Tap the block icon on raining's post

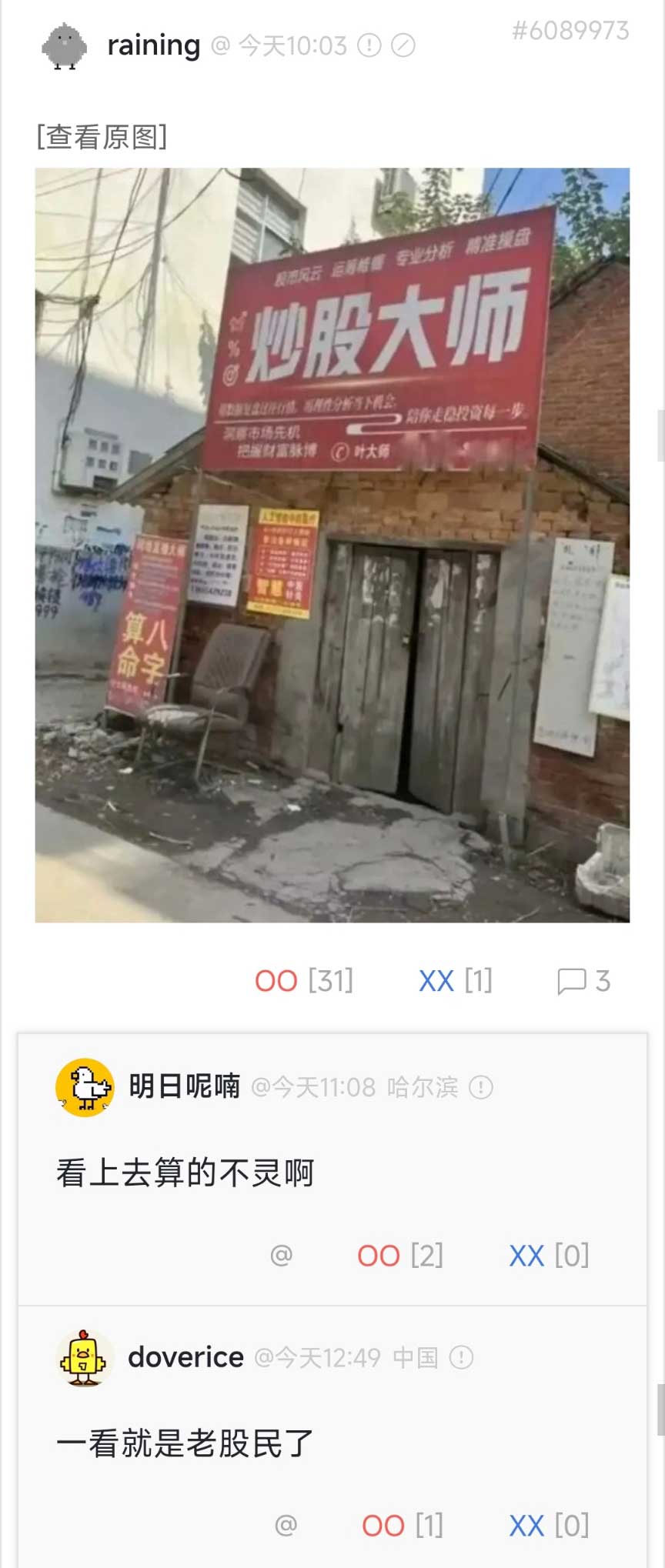(x=403, y=46)
